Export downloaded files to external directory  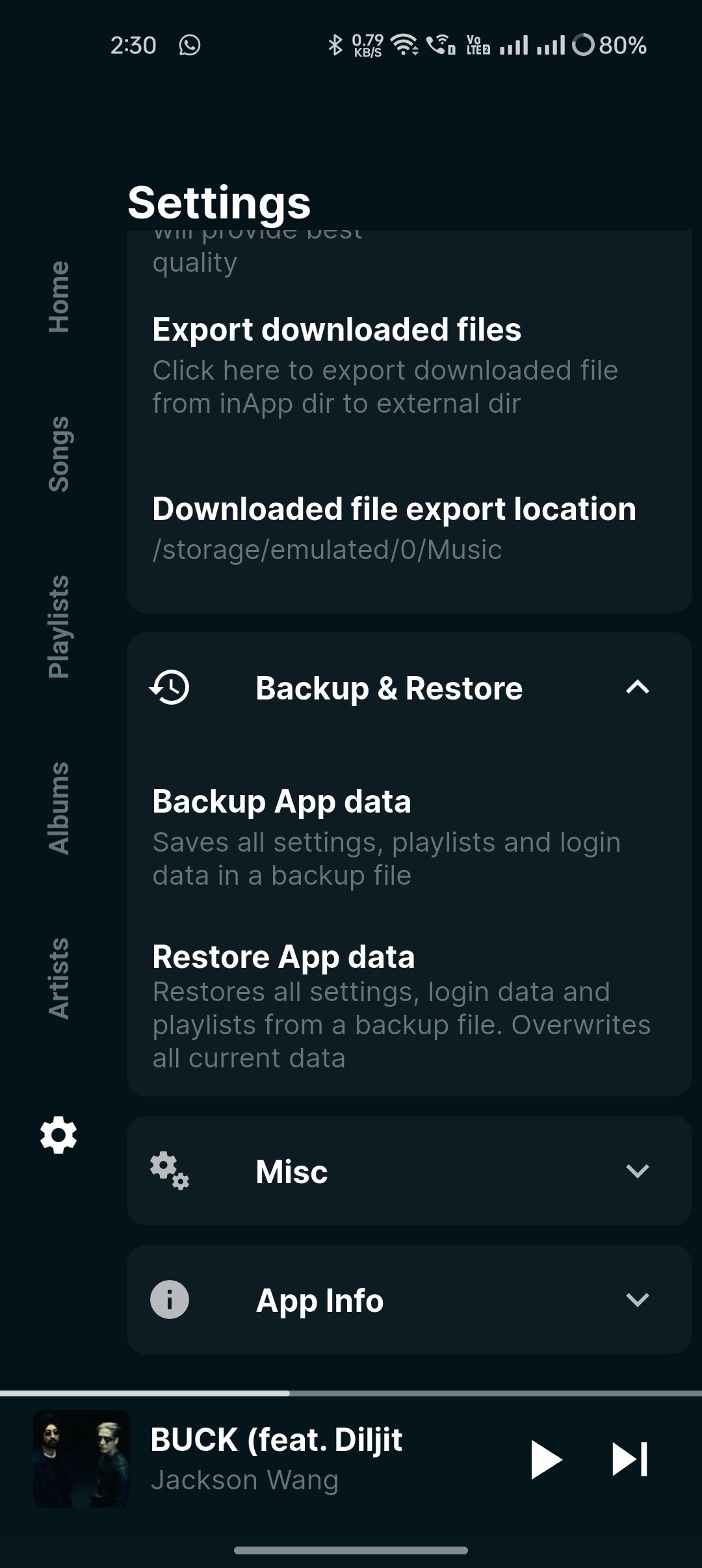pos(385,365)
